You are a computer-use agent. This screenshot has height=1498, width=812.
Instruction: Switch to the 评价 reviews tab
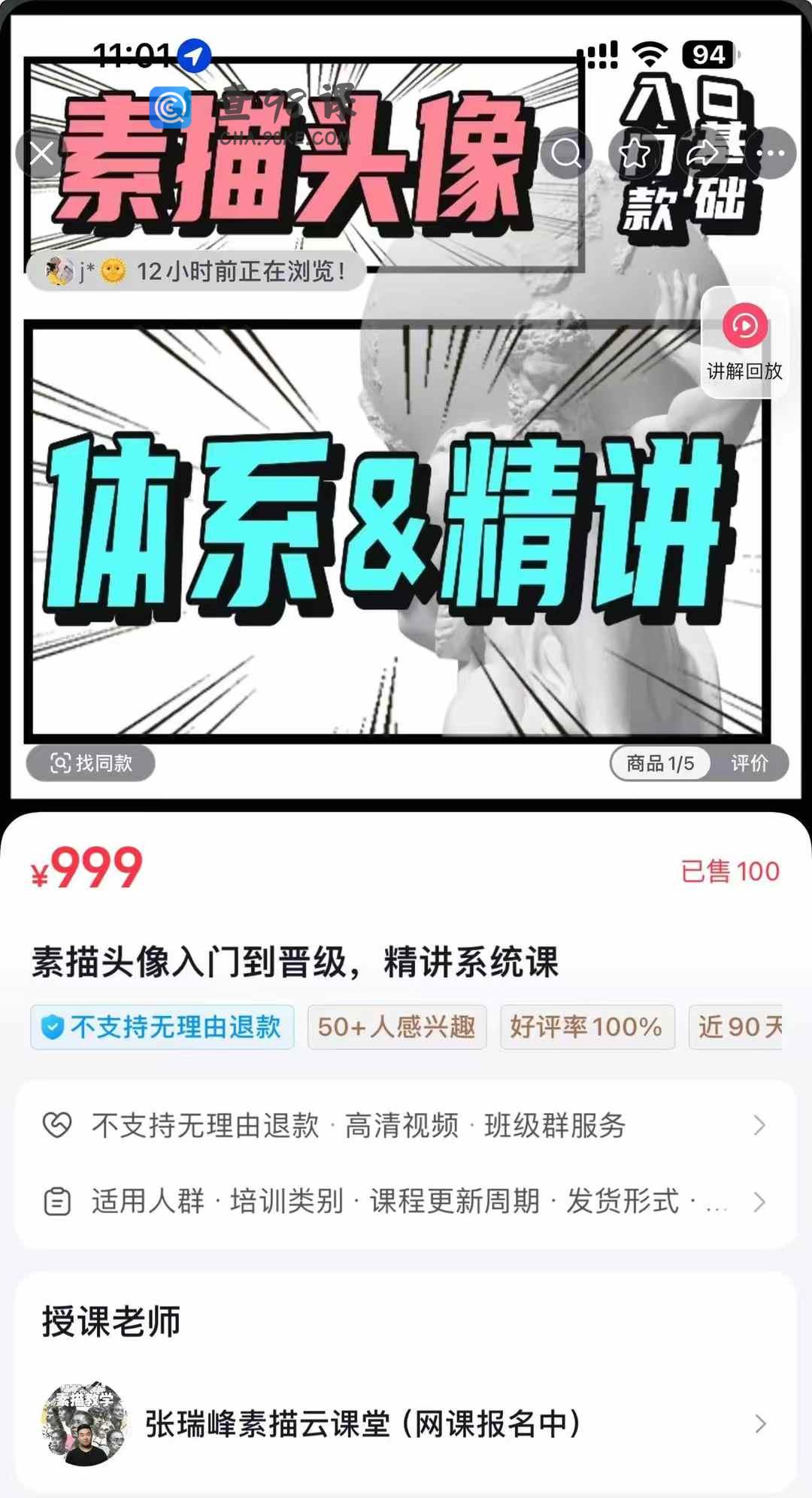(749, 763)
